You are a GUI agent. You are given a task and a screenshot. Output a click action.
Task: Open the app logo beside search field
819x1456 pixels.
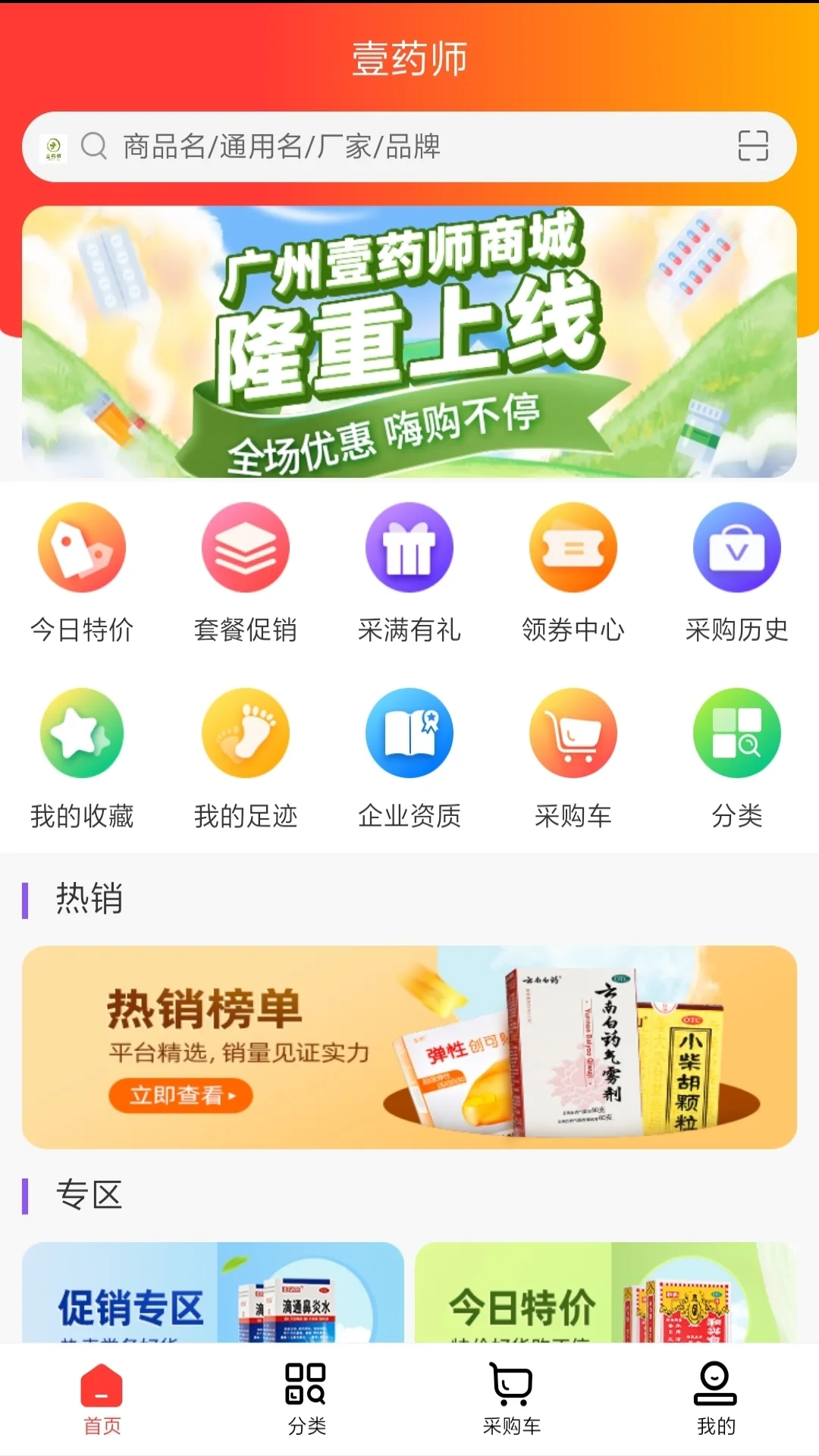[53, 149]
